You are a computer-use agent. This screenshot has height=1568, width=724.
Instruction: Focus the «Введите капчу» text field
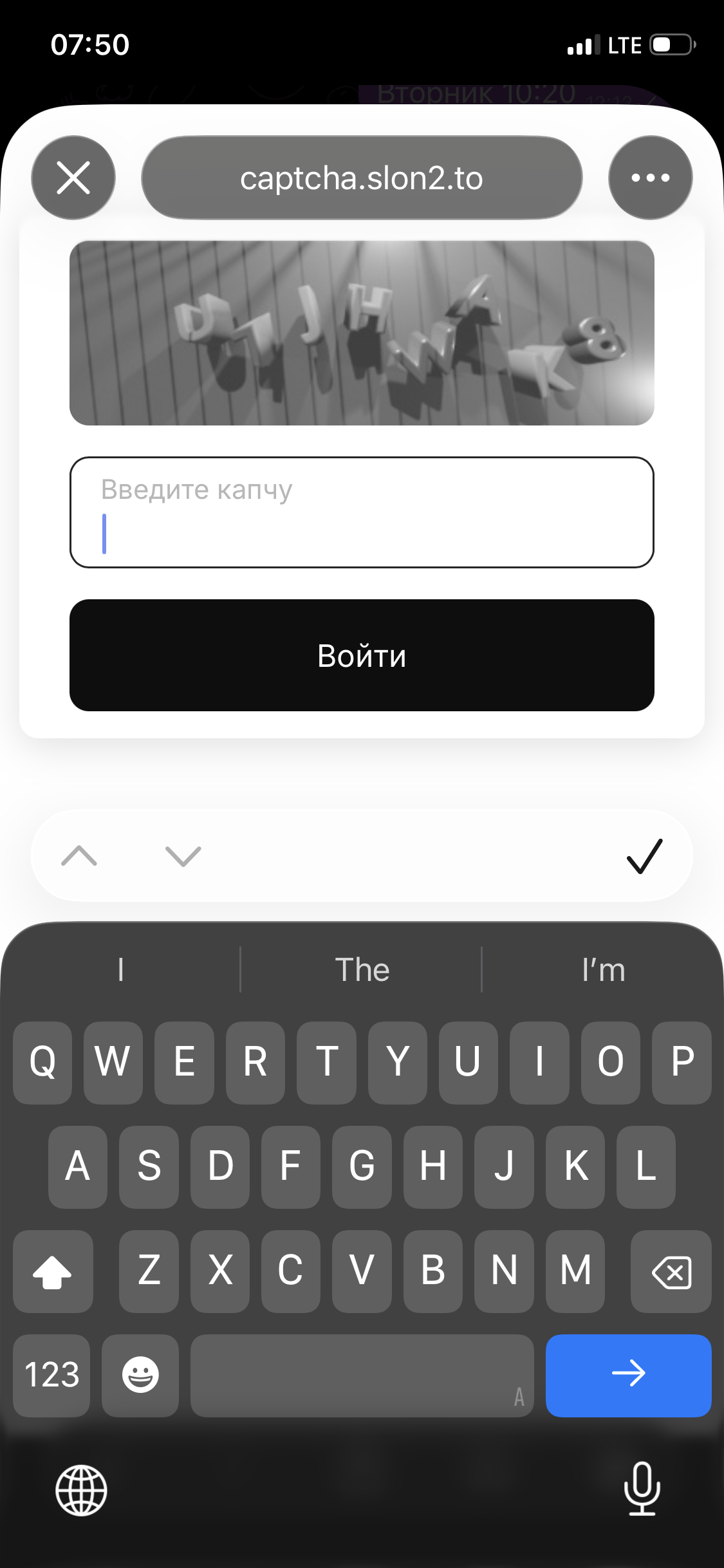362,513
